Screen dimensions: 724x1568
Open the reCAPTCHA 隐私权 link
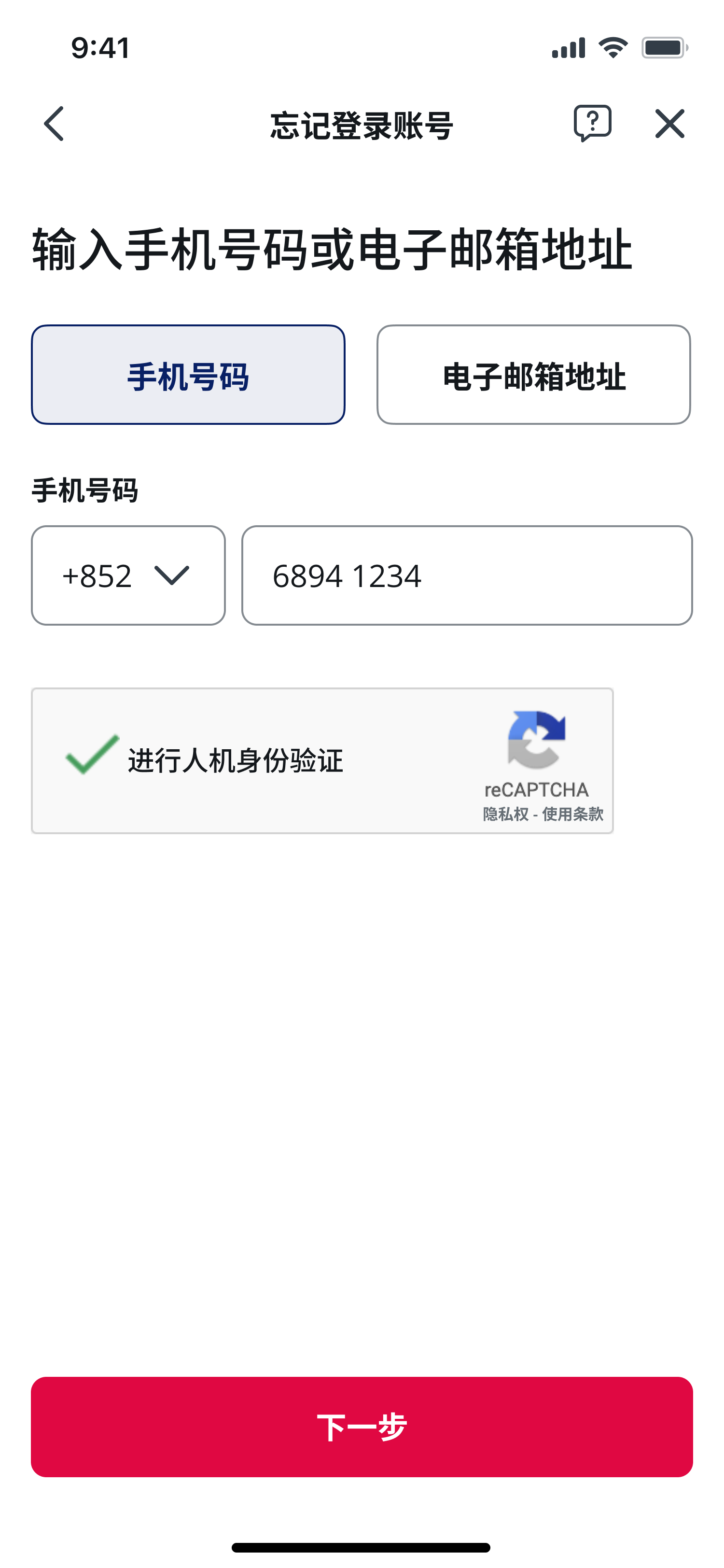tap(505, 814)
